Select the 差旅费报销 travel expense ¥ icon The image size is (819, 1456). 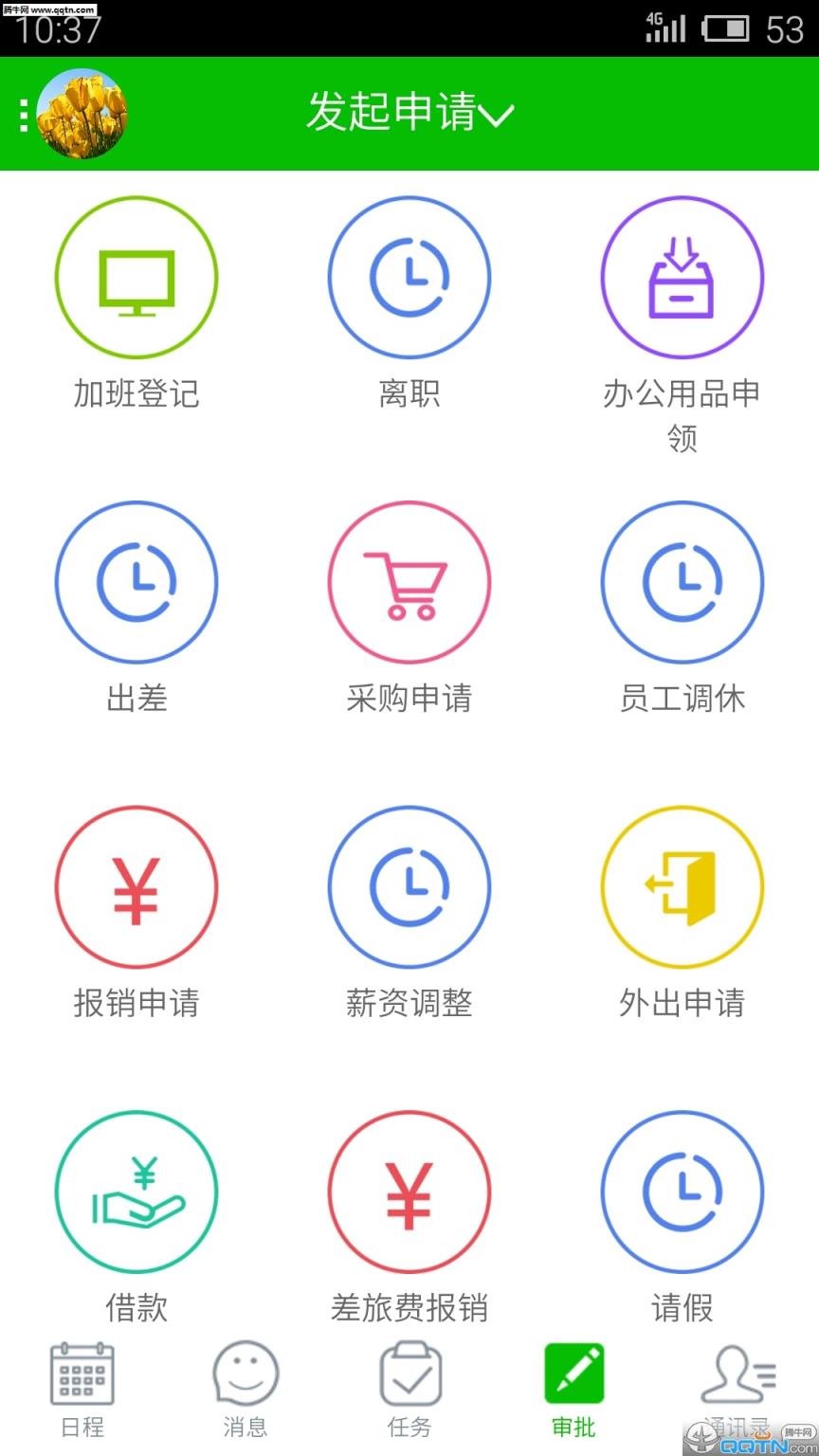(409, 1192)
